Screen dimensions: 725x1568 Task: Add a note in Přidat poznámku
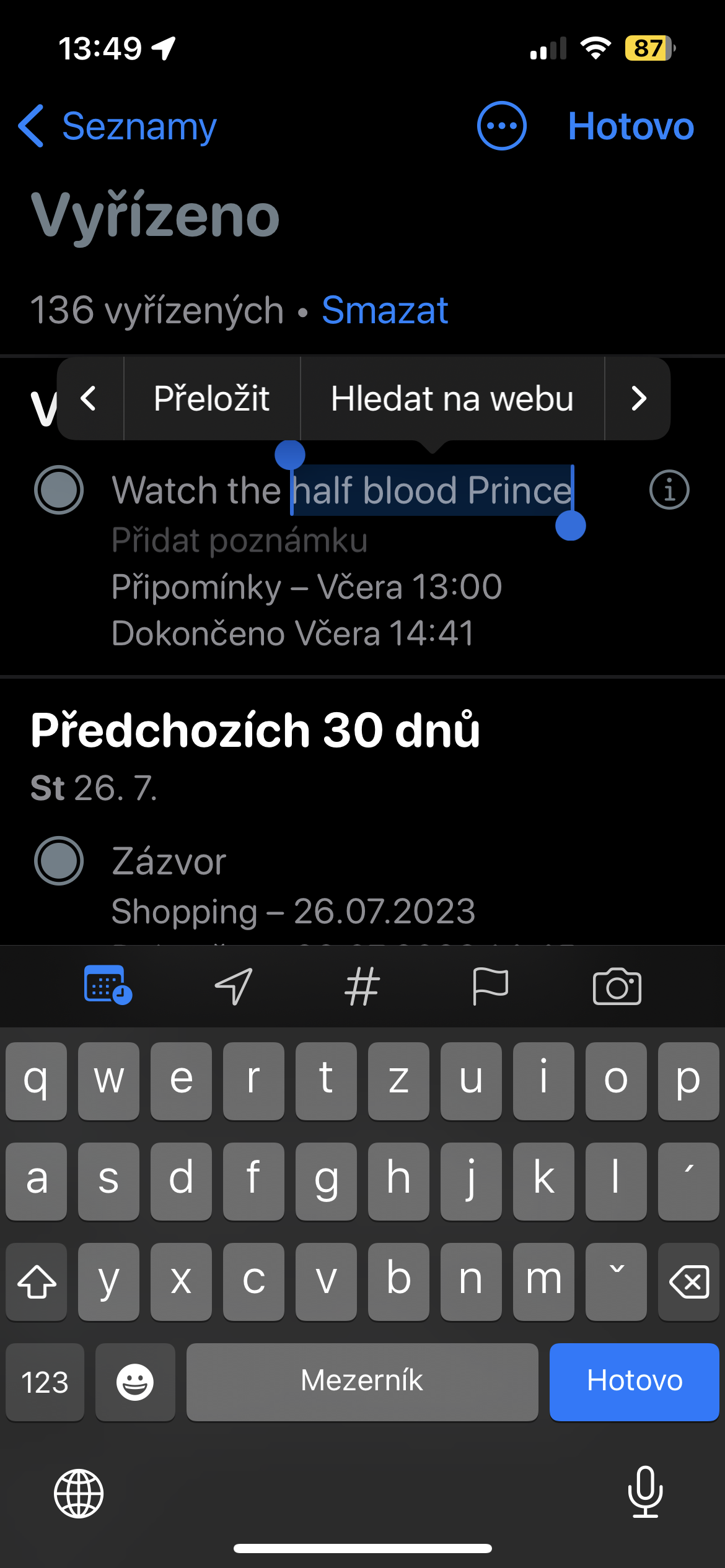pos(240,540)
